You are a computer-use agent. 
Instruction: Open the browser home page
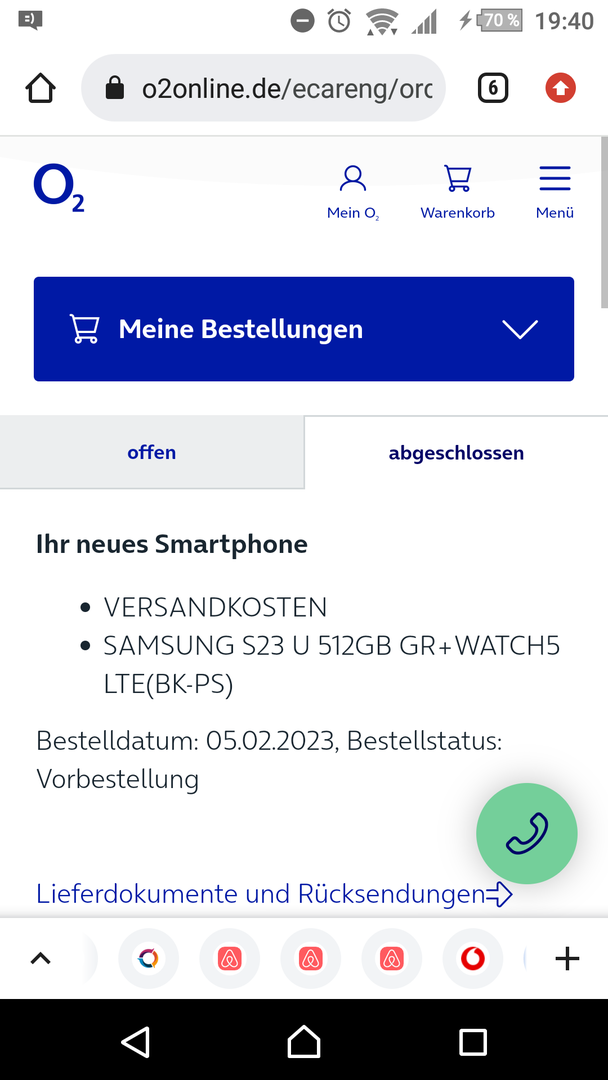pos(40,89)
